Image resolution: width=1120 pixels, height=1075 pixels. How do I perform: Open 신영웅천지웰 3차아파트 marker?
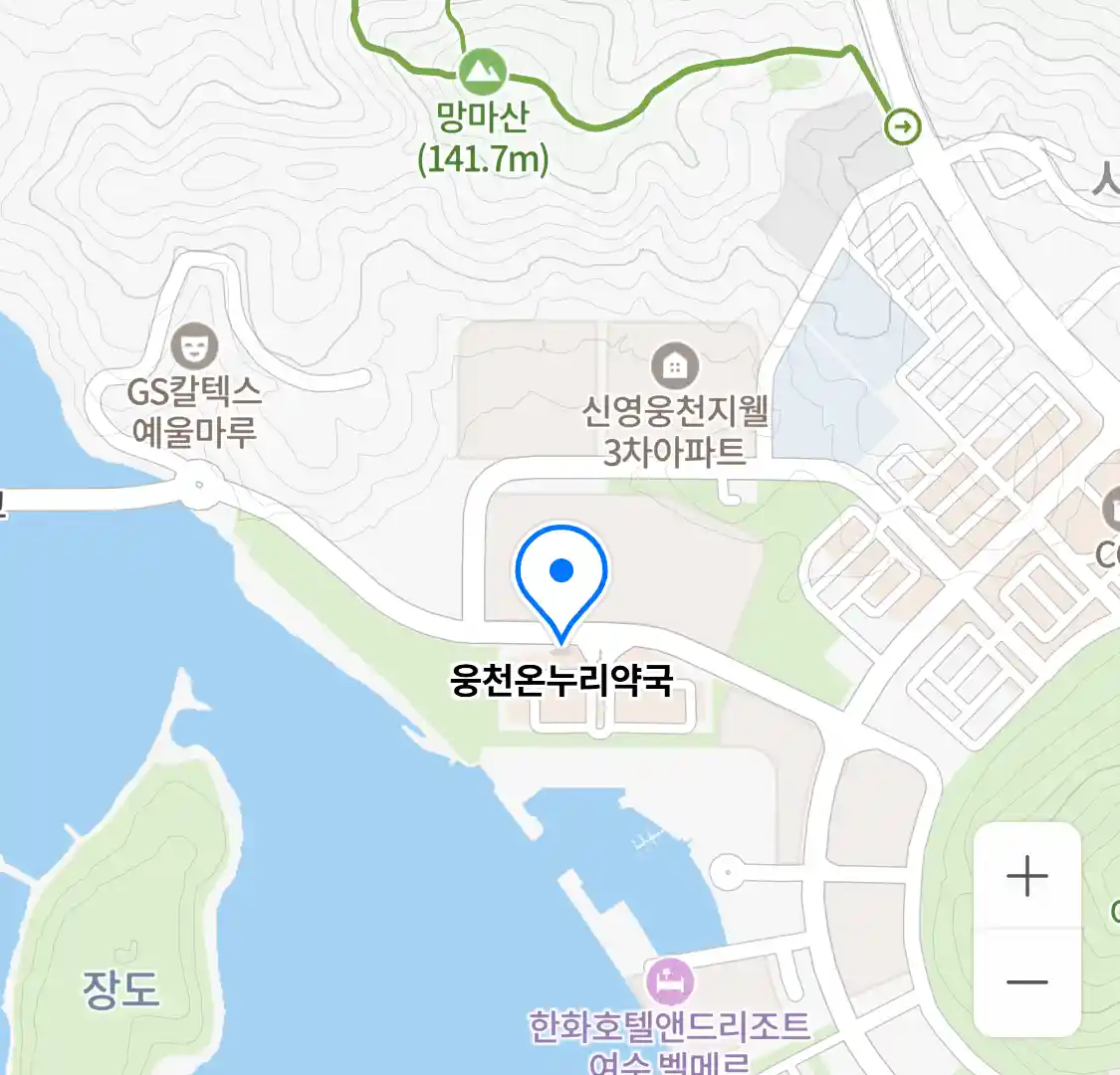click(x=675, y=366)
